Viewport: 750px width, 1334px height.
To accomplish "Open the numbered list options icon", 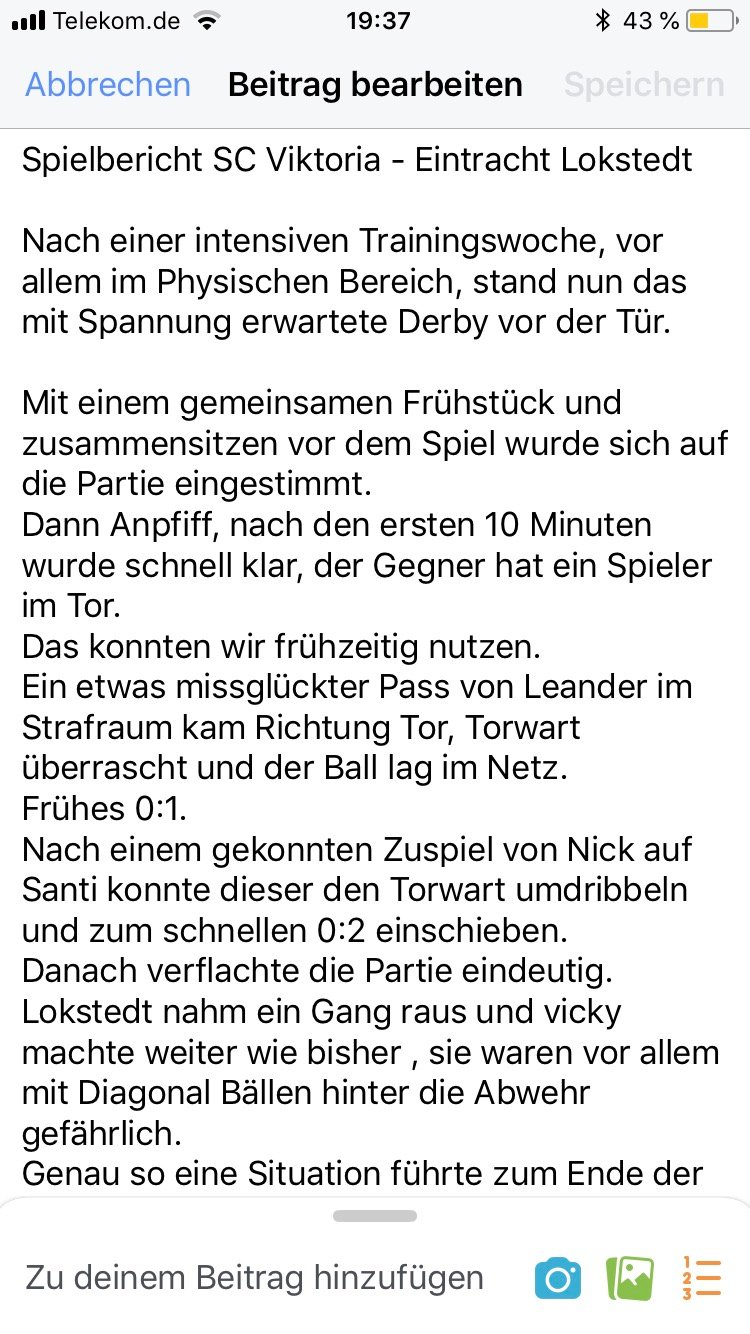I will click(701, 1278).
